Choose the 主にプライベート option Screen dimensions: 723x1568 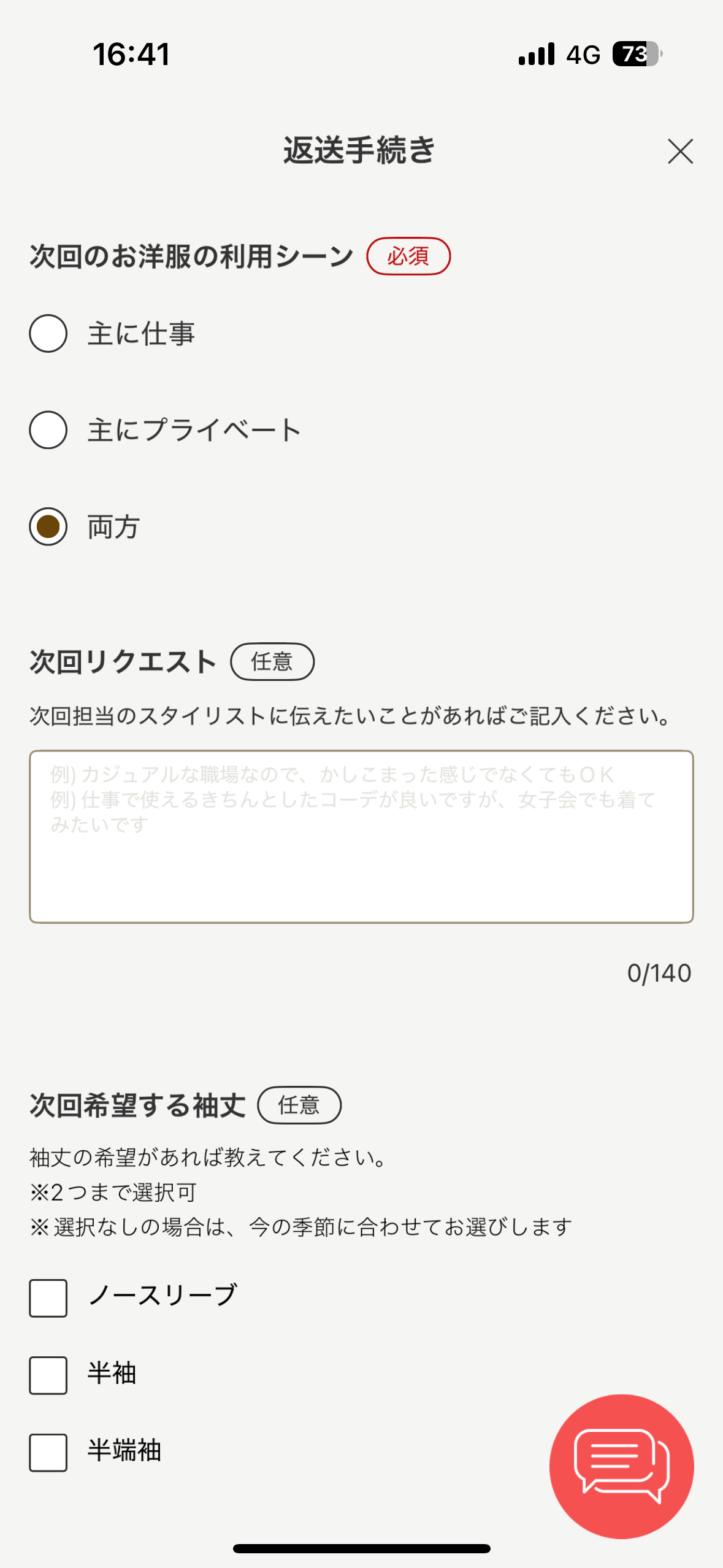coord(48,430)
